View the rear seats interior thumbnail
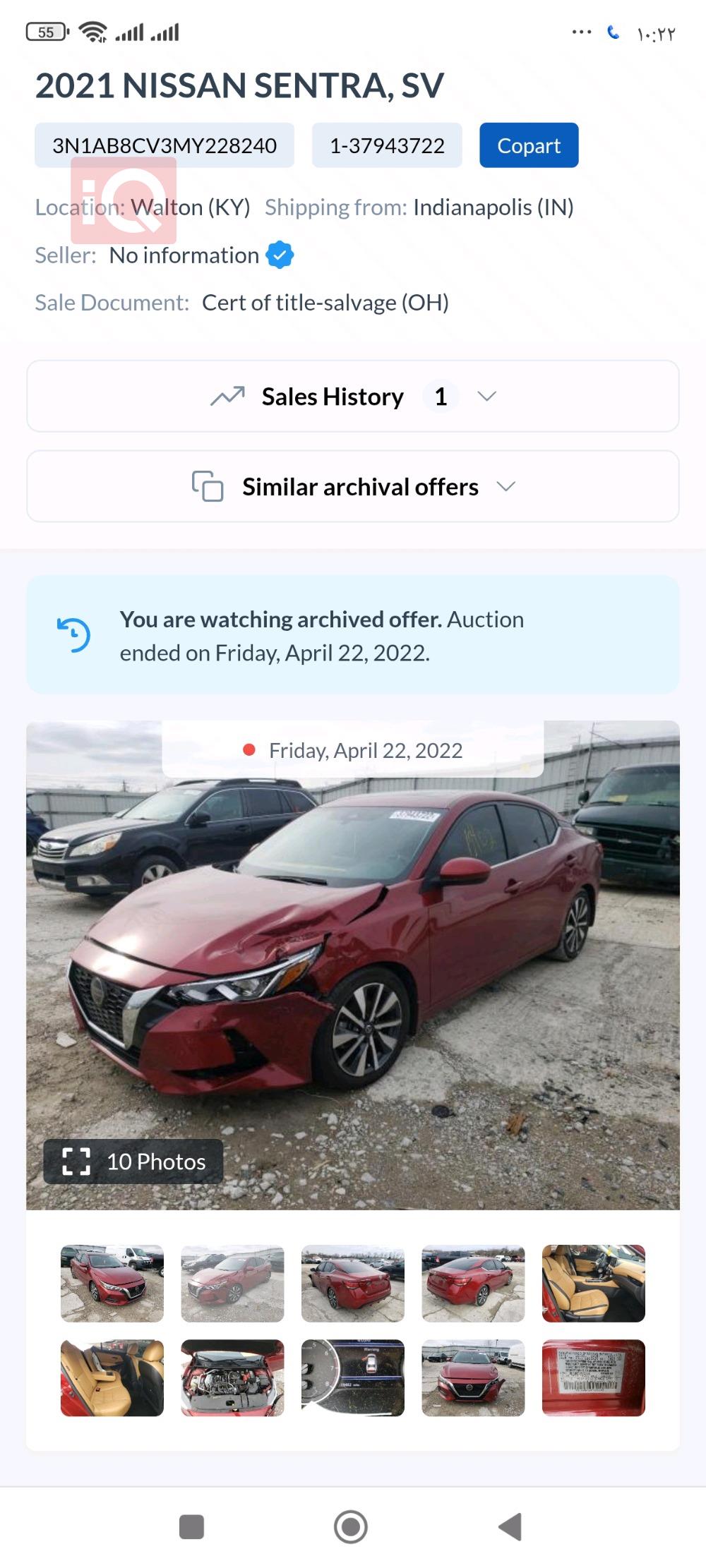The image size is (706, 1568). 112,1377
